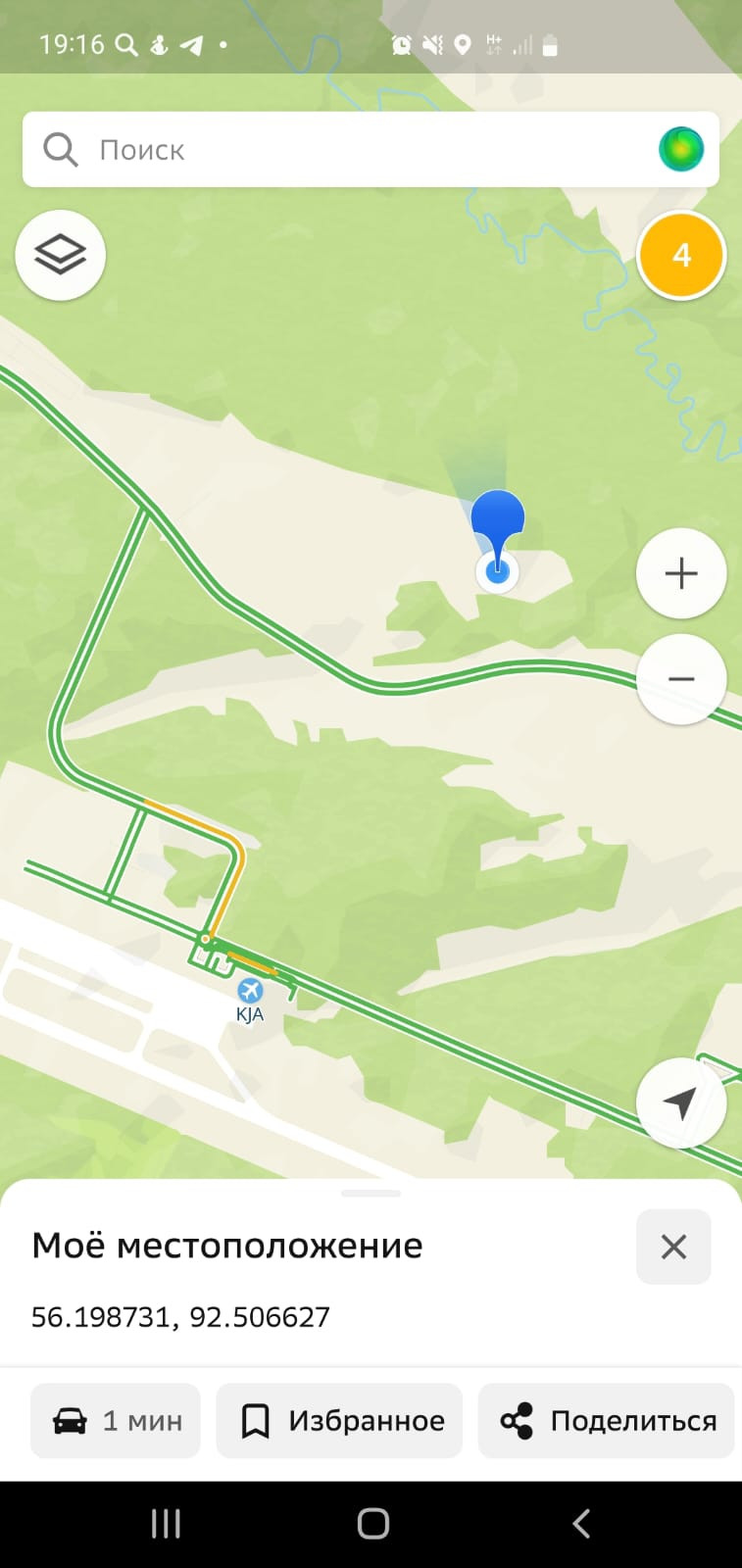Image resolution: width=742 pixels, height=1568 pixels.
Task: Center map on my current location
Action: (680, 1102)
